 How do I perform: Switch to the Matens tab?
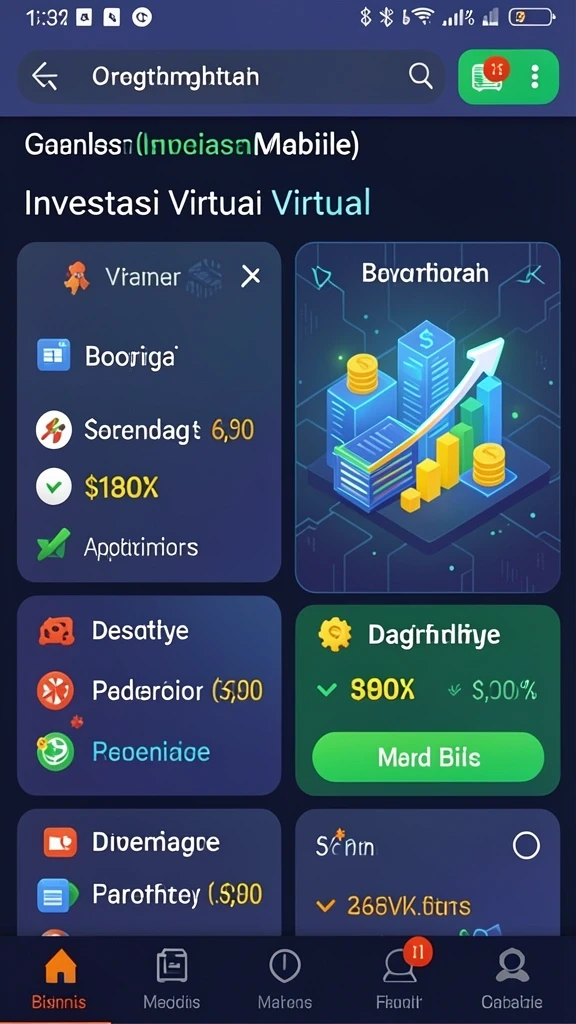point(285,978)
